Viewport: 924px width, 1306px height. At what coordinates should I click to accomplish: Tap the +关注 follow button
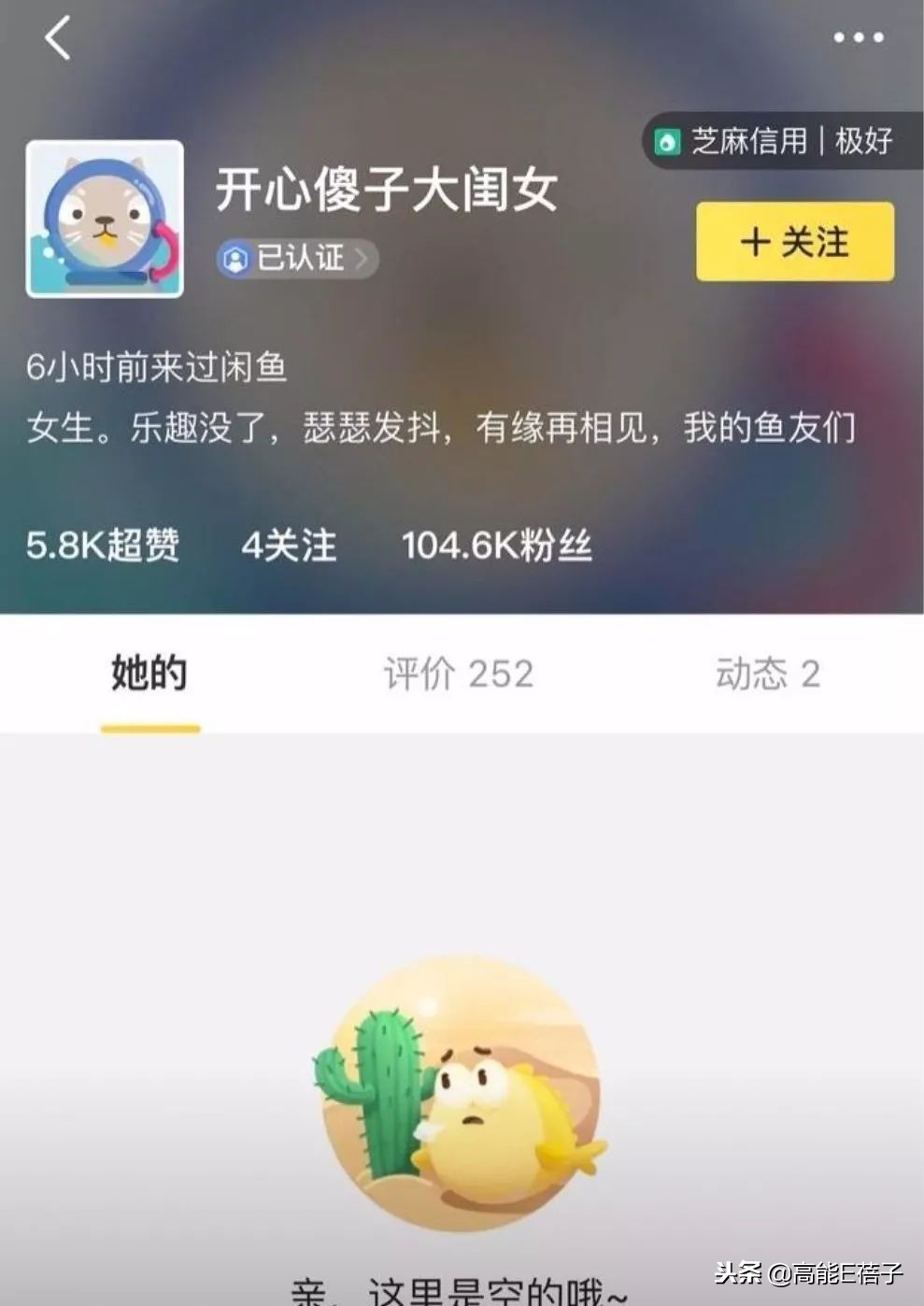click(x=793, y=244)
